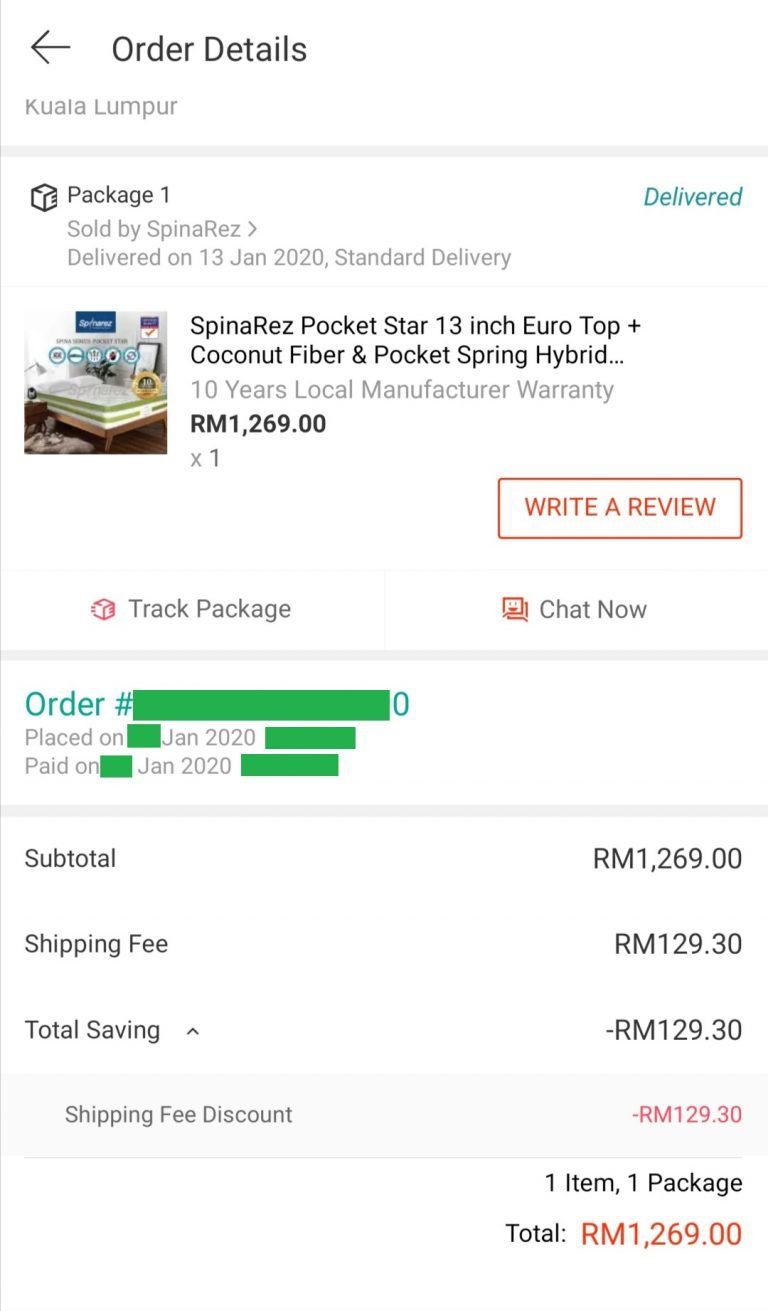Select the Track Package icon

[x=104, y=608]
